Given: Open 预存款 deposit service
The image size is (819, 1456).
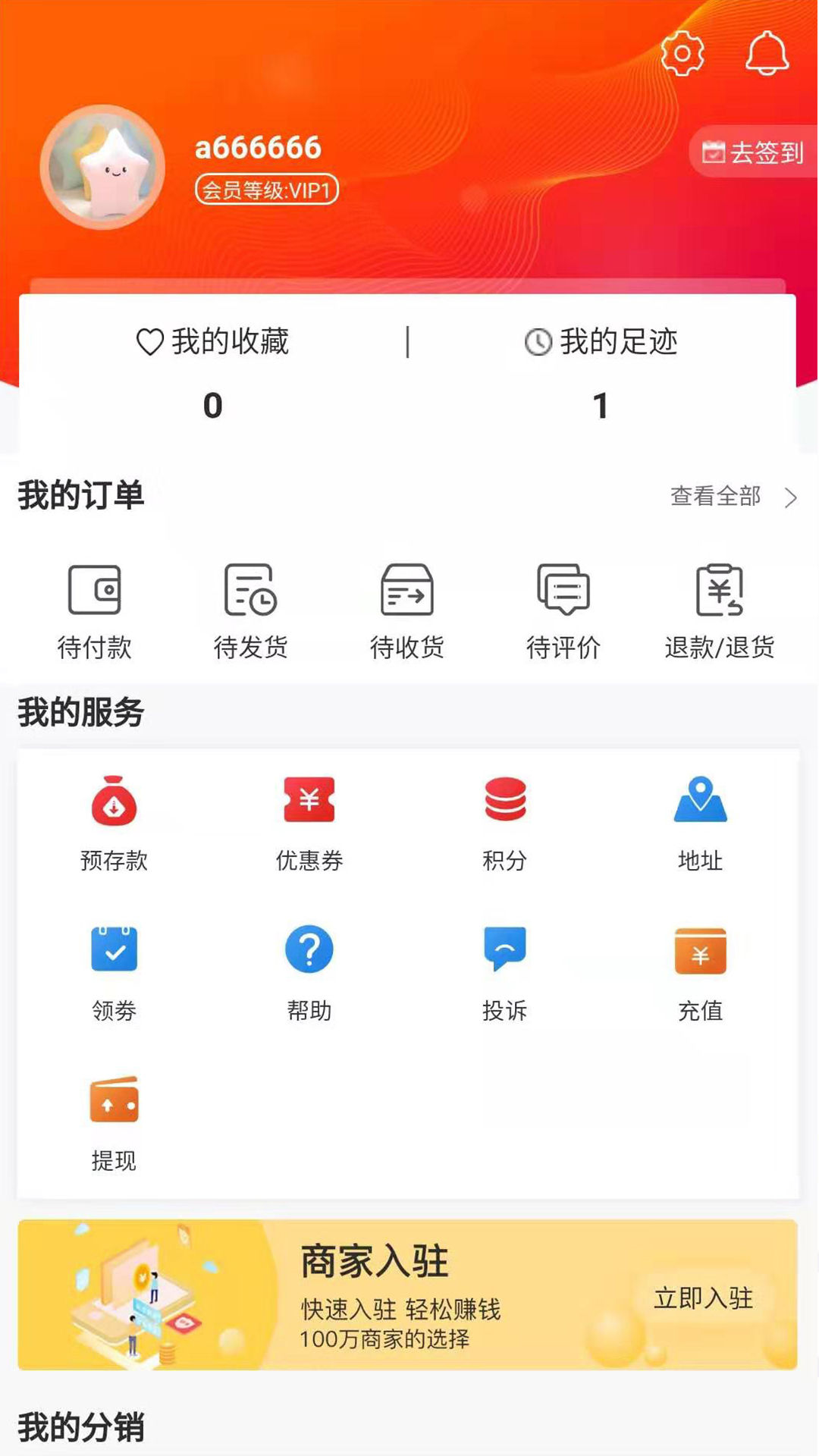Looking at the screenshot, I should [x=114, y=823].
